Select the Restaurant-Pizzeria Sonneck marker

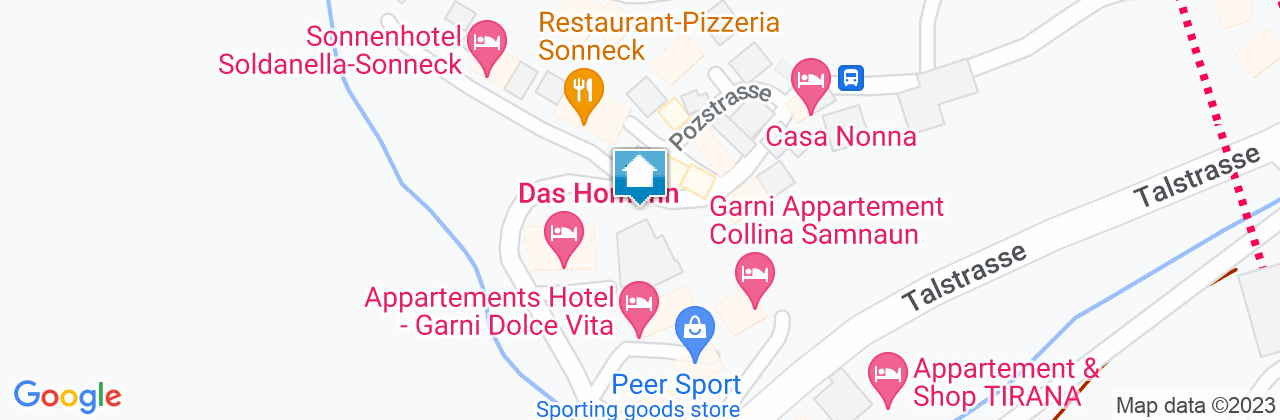pyautogui.click(x=581, y=90)
